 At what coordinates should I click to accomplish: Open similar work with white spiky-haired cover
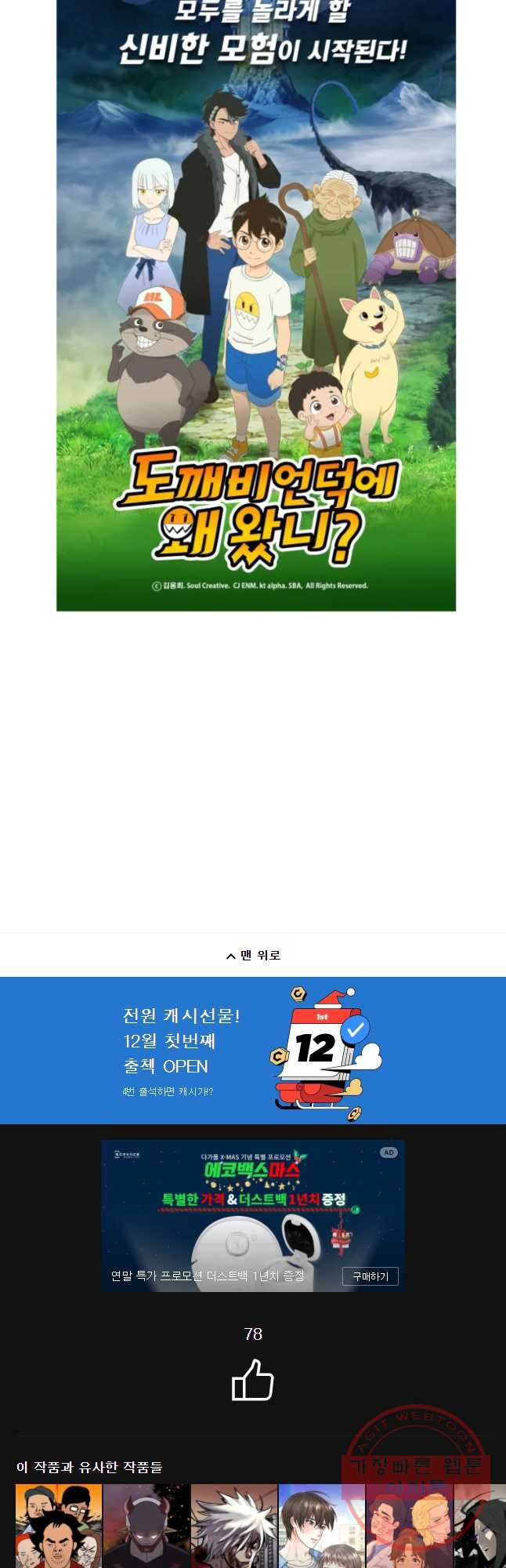pos(234,1526)
